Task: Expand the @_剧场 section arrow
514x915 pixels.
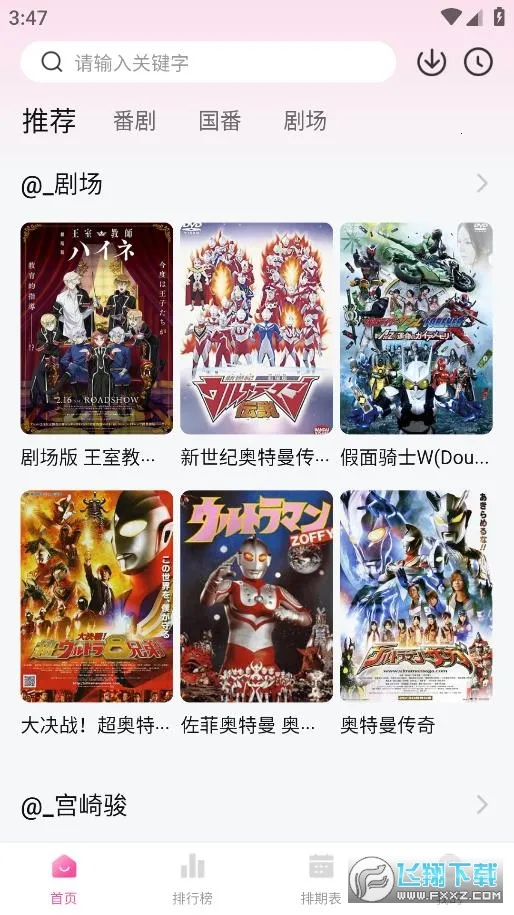Action: (482, 183)
